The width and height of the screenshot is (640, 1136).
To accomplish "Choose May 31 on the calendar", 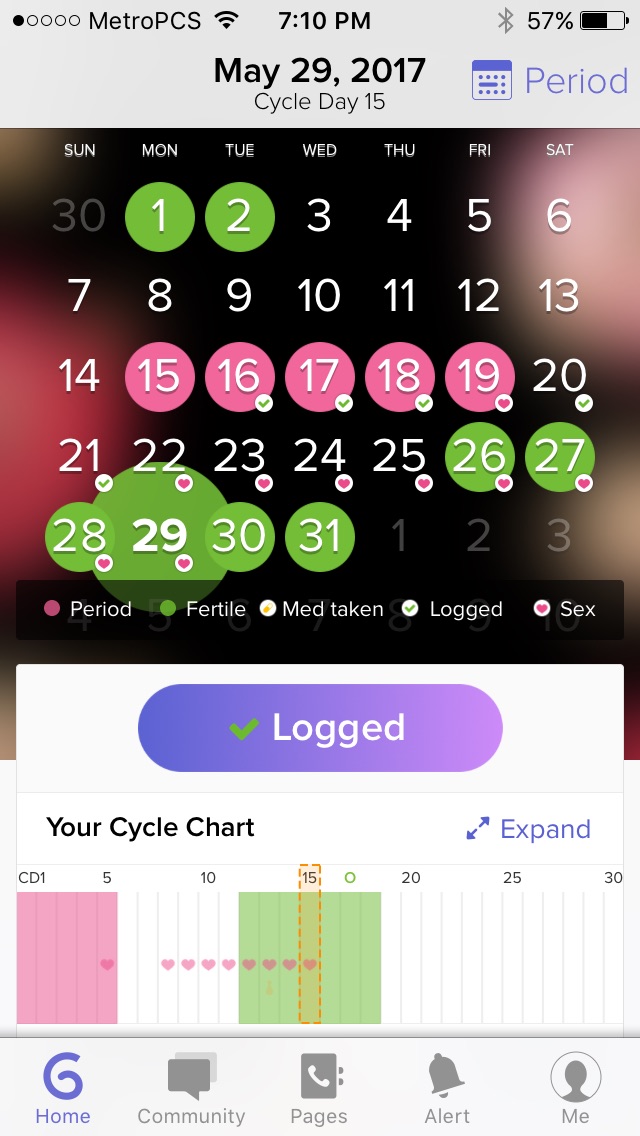I will coord(320,537).
